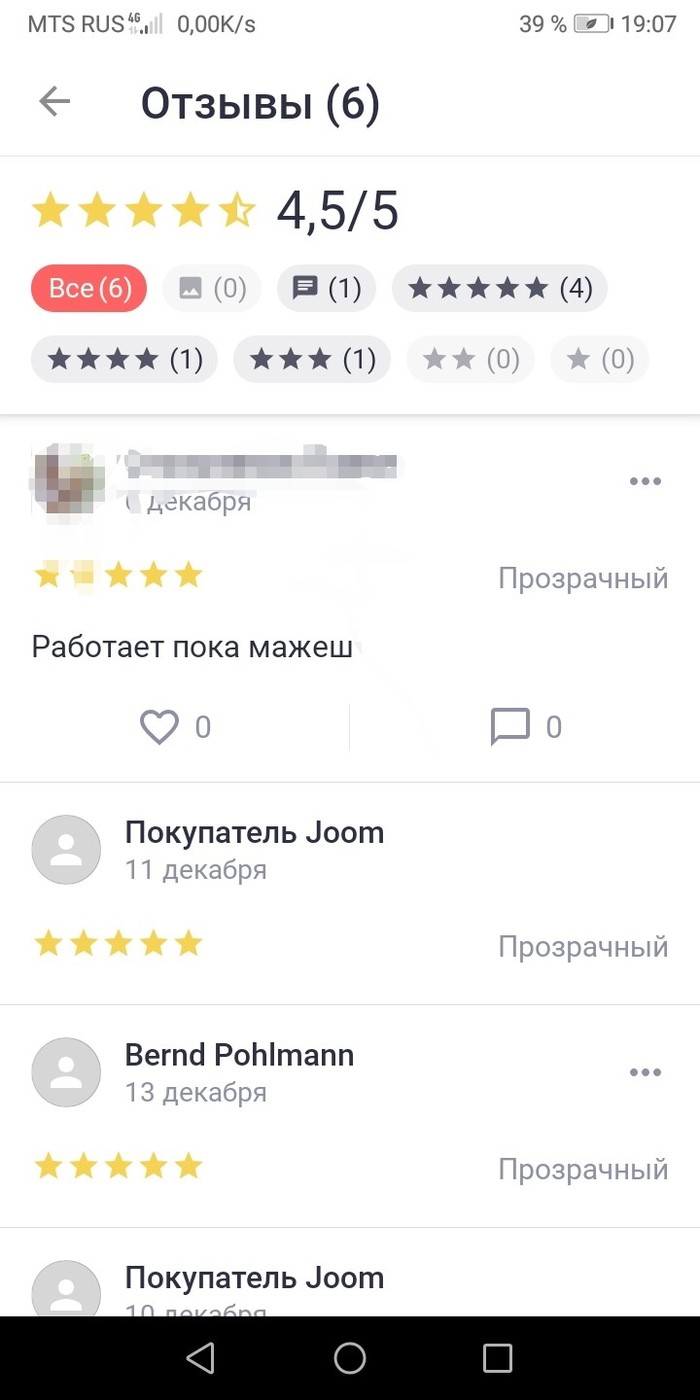Open overflow menu on Работает пока мажеш review
Image resolution: width=700 pixels, height=1400 pixels.
(645, 482)
